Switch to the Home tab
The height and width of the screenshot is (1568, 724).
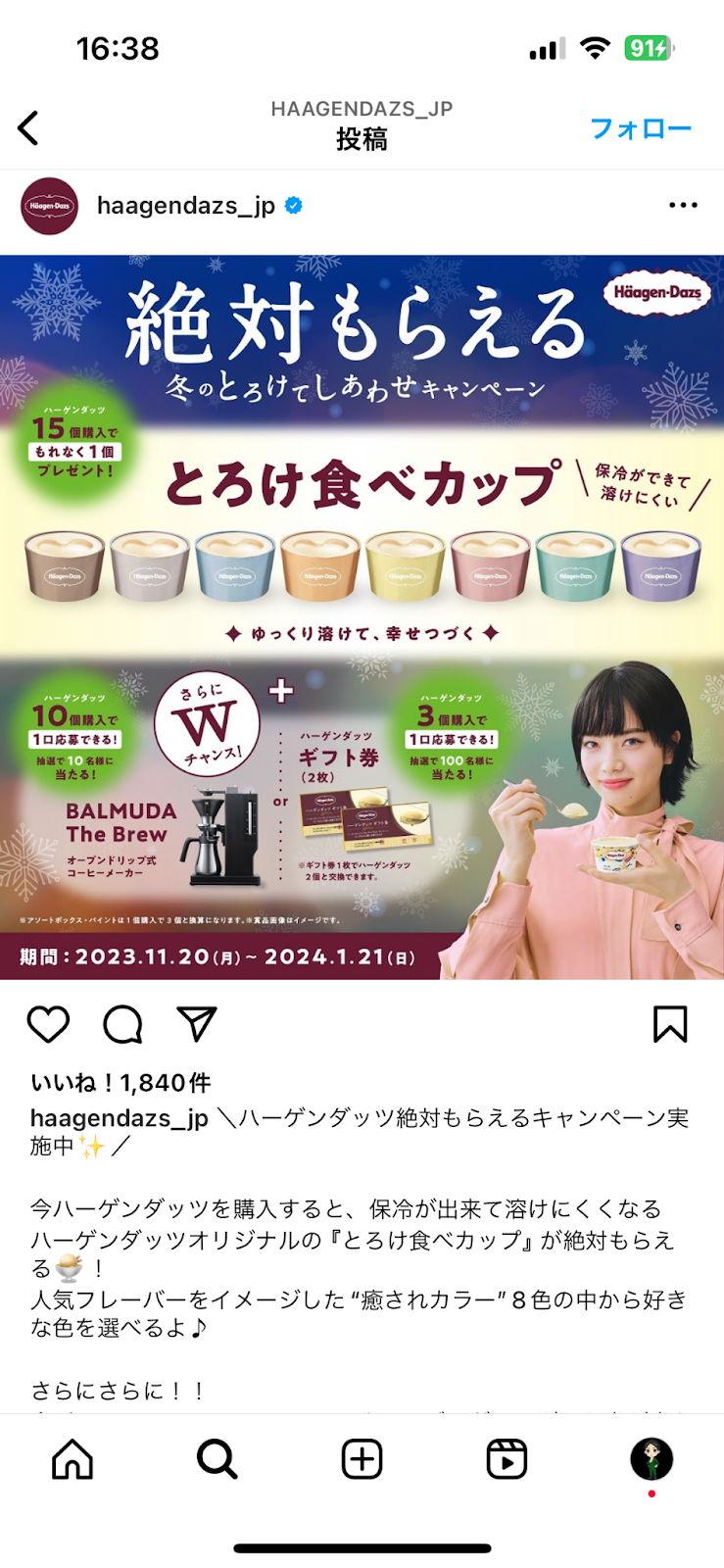[x=72, y=1459]
